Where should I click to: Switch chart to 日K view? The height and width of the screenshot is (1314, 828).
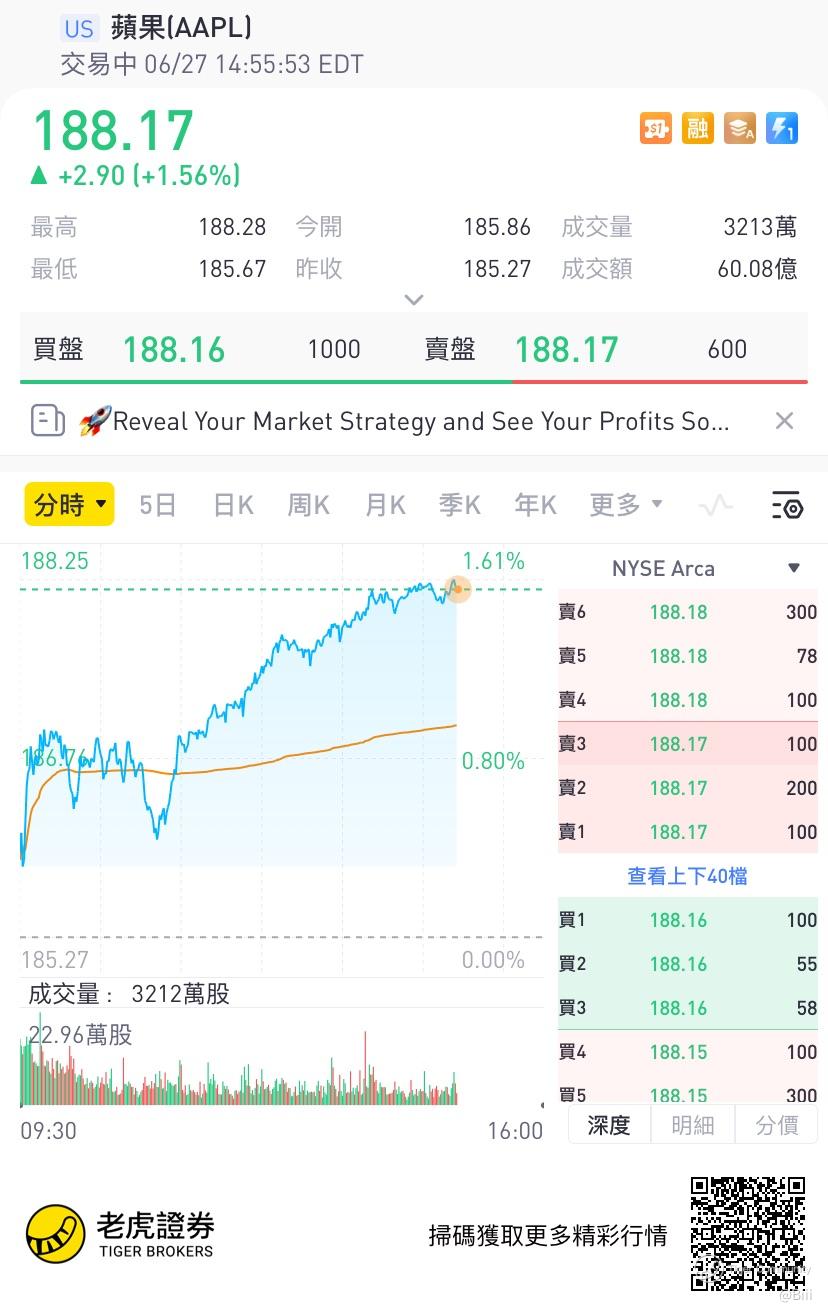click(233, 505)
